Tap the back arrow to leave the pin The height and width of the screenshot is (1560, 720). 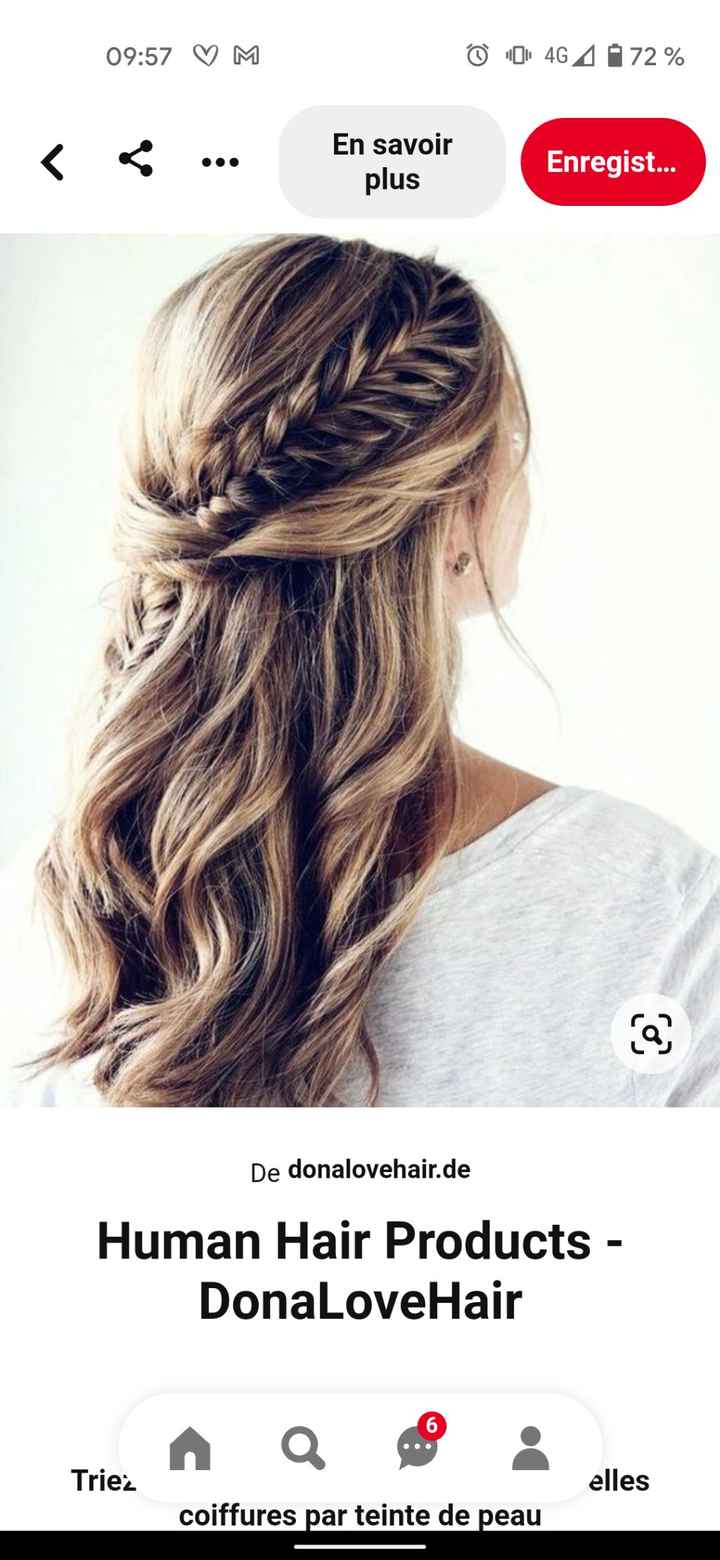click(x=51, y=161)
